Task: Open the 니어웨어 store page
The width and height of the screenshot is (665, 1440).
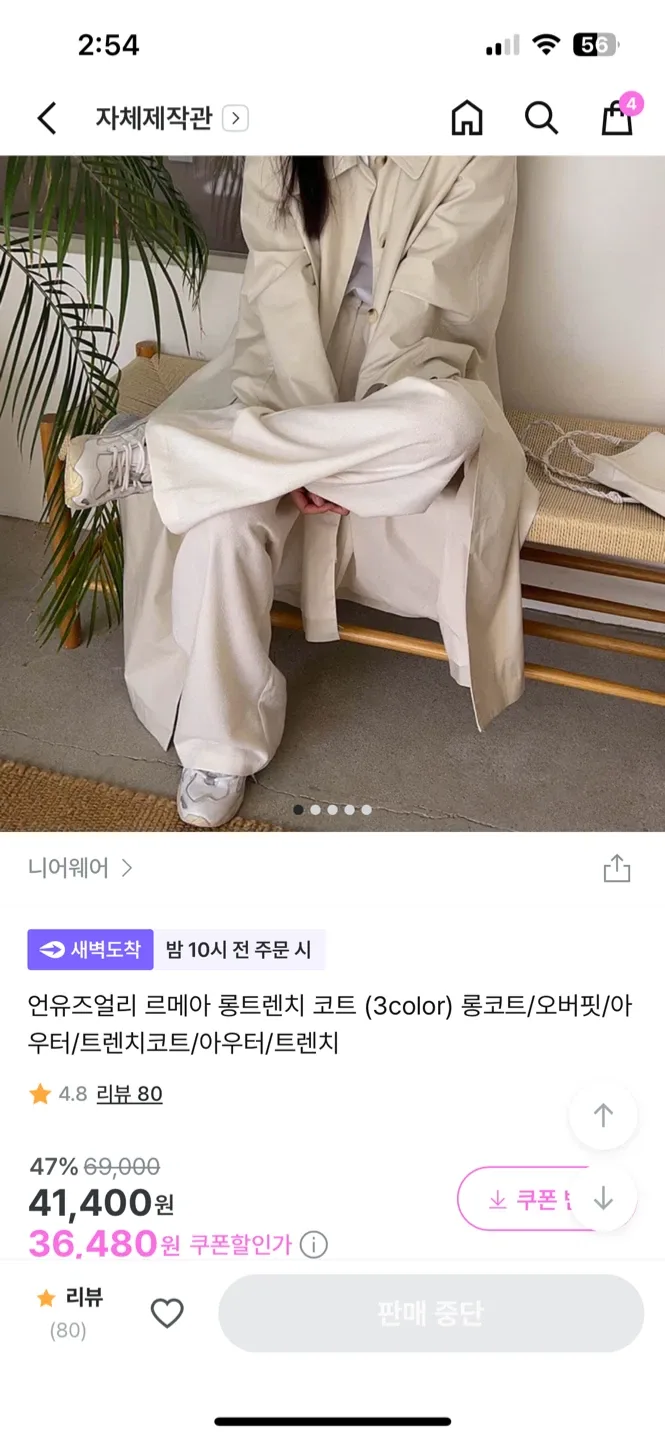Action: point(80,868)
